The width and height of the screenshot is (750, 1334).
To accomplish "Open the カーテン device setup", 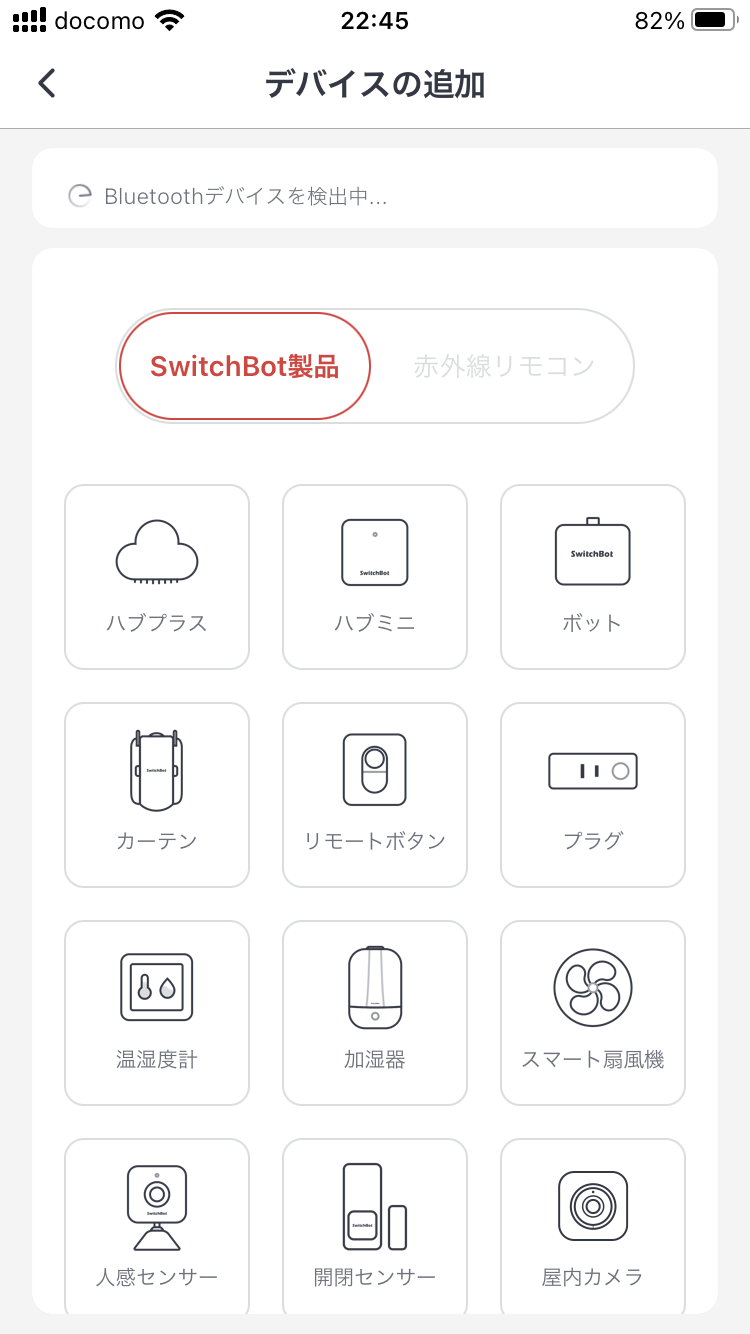I will [x=157, y=795].
